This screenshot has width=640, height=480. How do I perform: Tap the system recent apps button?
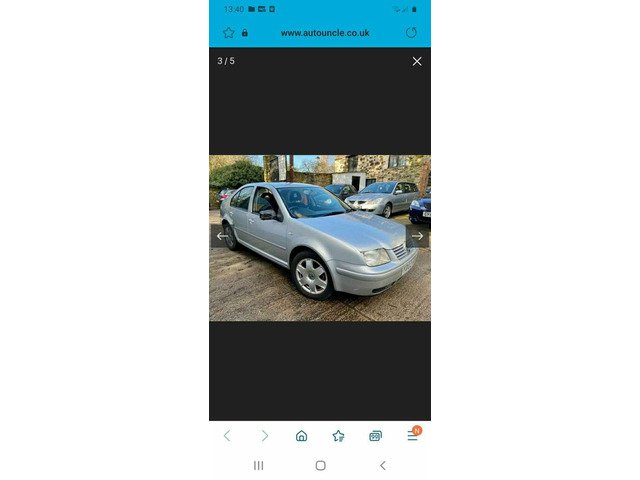point(258,465)
